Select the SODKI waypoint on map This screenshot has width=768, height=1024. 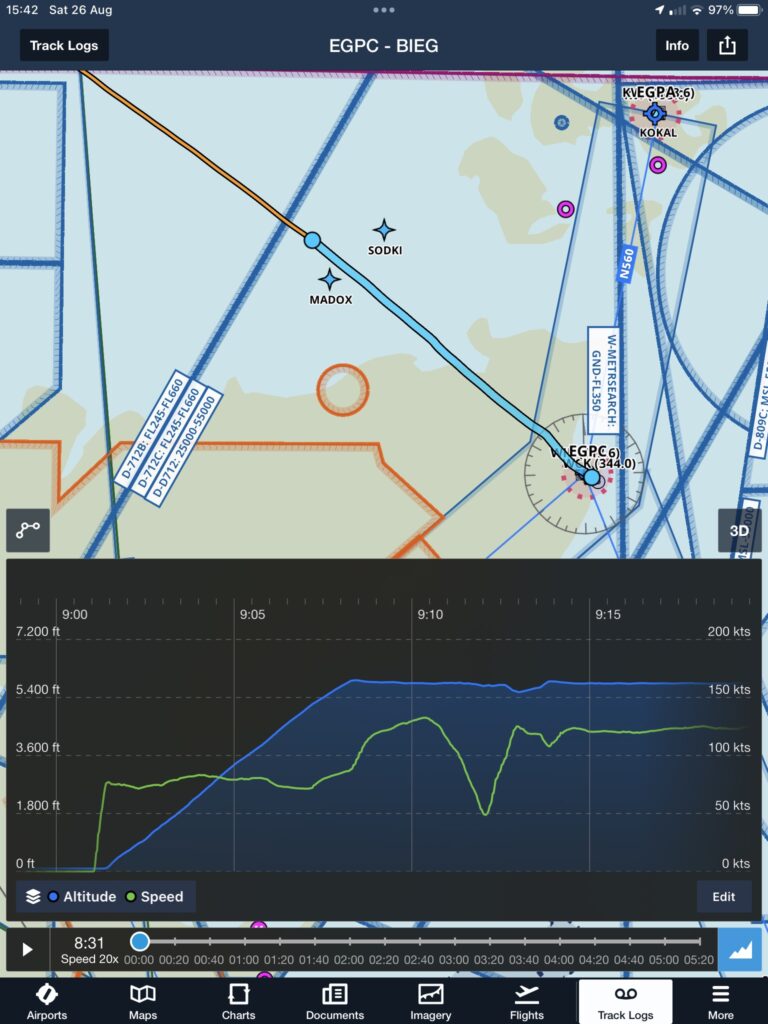coord(384,230)
